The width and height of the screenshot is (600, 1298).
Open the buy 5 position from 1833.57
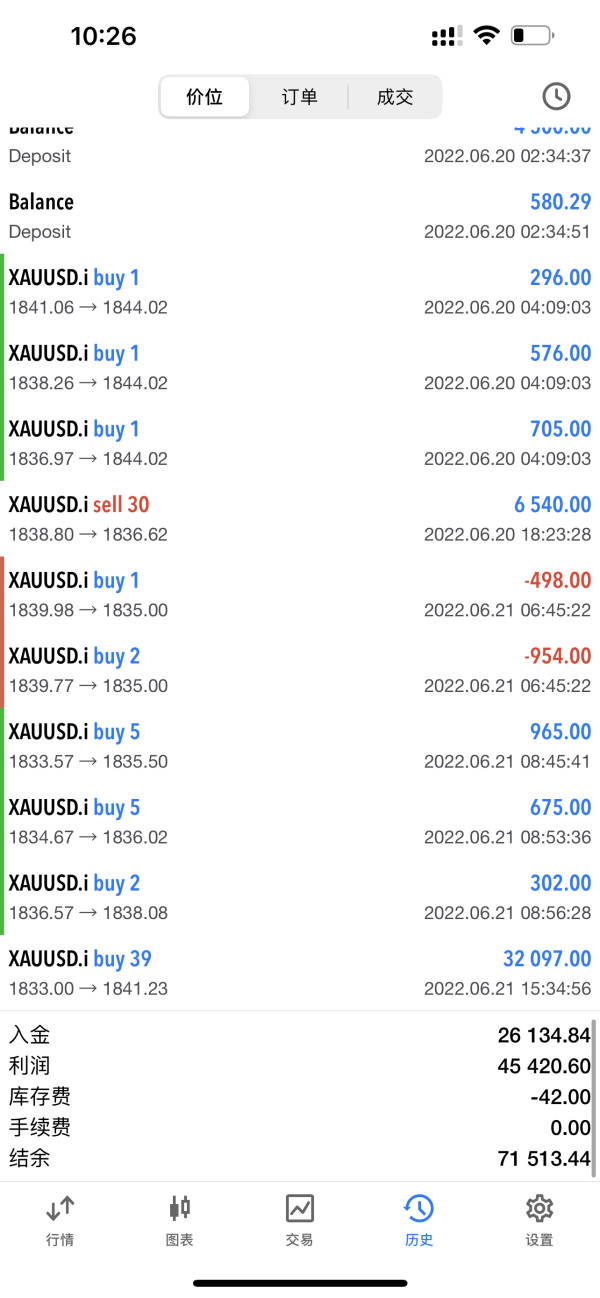(x=300, y=746)
